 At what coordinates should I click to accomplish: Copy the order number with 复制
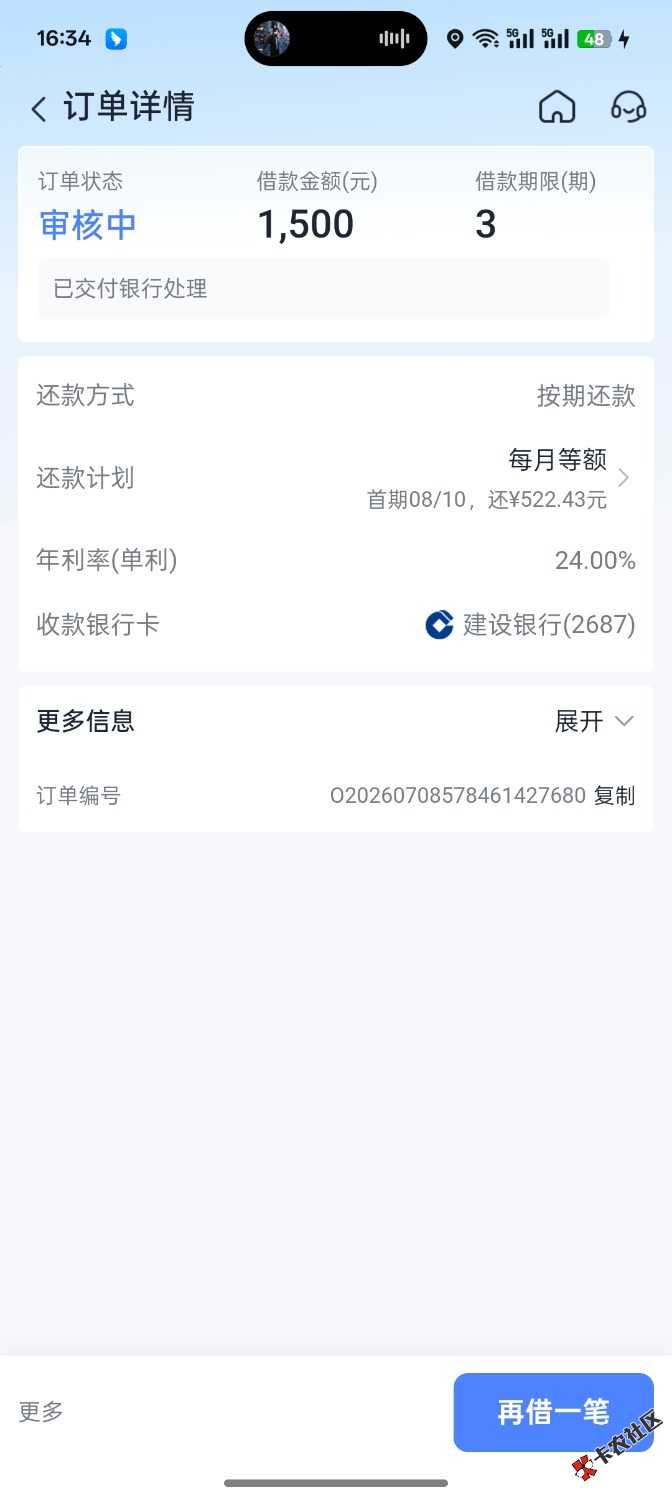pos(614,796)
